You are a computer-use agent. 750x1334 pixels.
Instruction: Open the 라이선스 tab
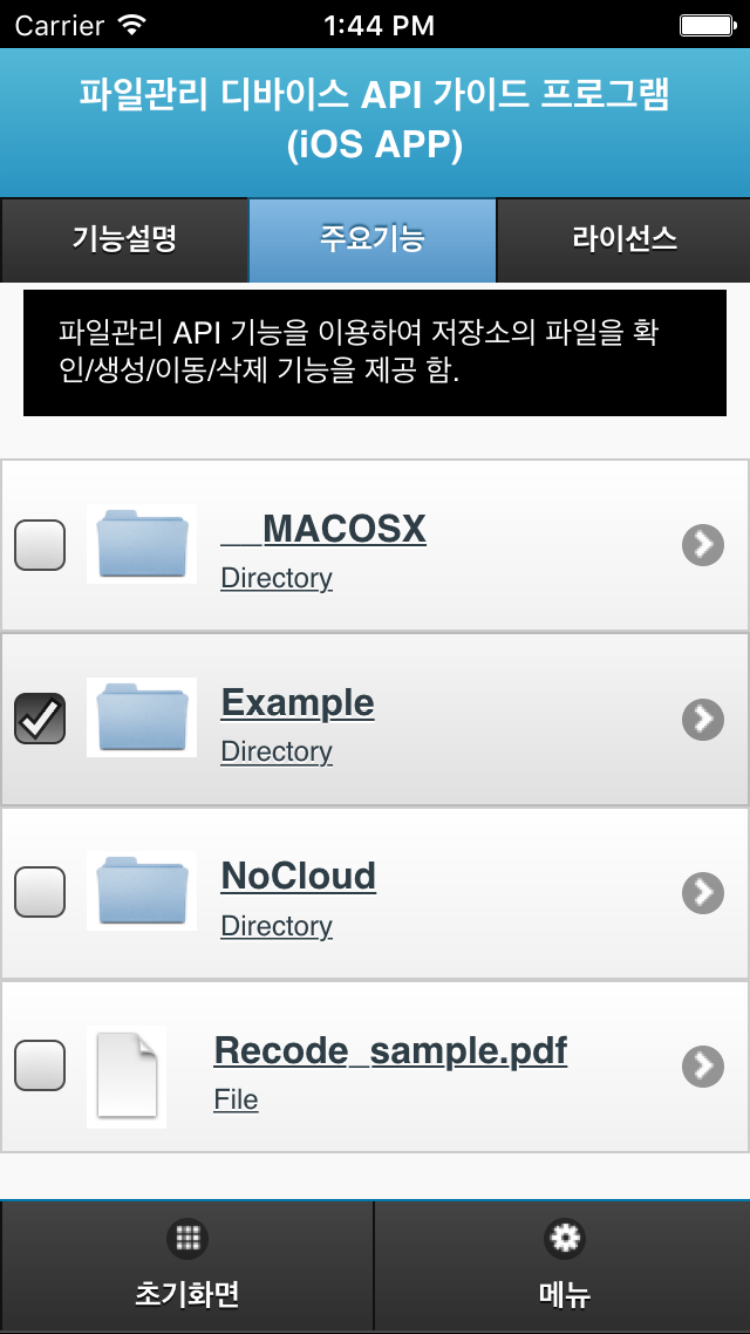point(623,240)
